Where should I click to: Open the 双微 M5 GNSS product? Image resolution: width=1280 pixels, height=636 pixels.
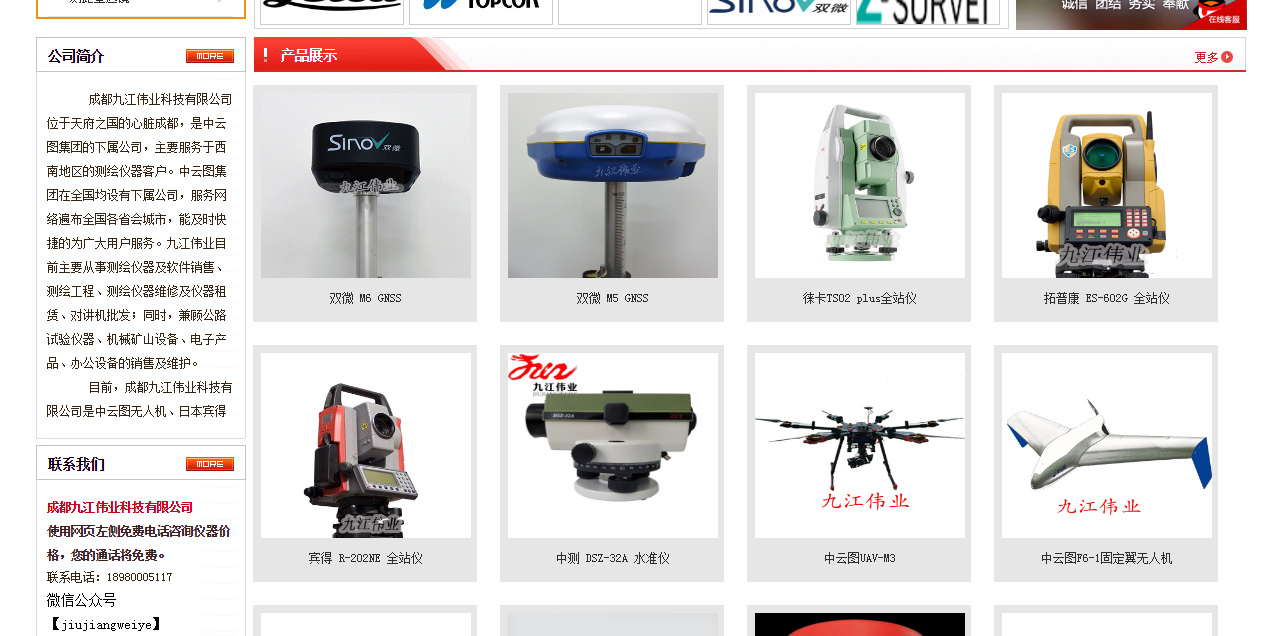612,186
